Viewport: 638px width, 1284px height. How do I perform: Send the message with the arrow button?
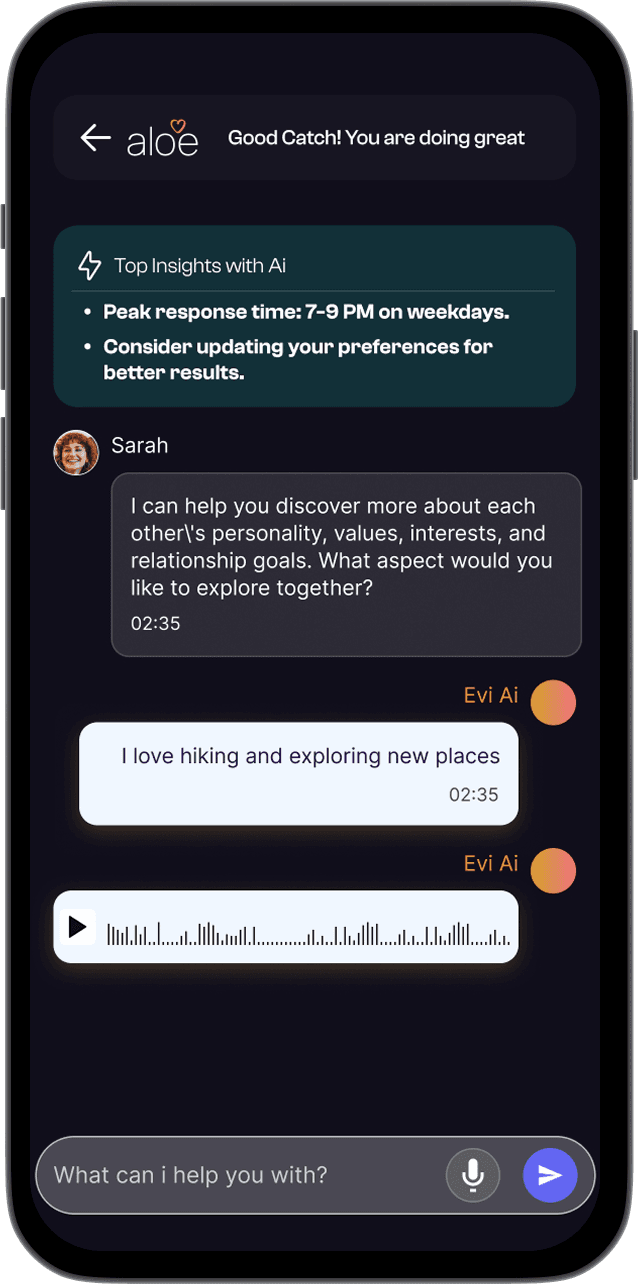pos(550,1174)
